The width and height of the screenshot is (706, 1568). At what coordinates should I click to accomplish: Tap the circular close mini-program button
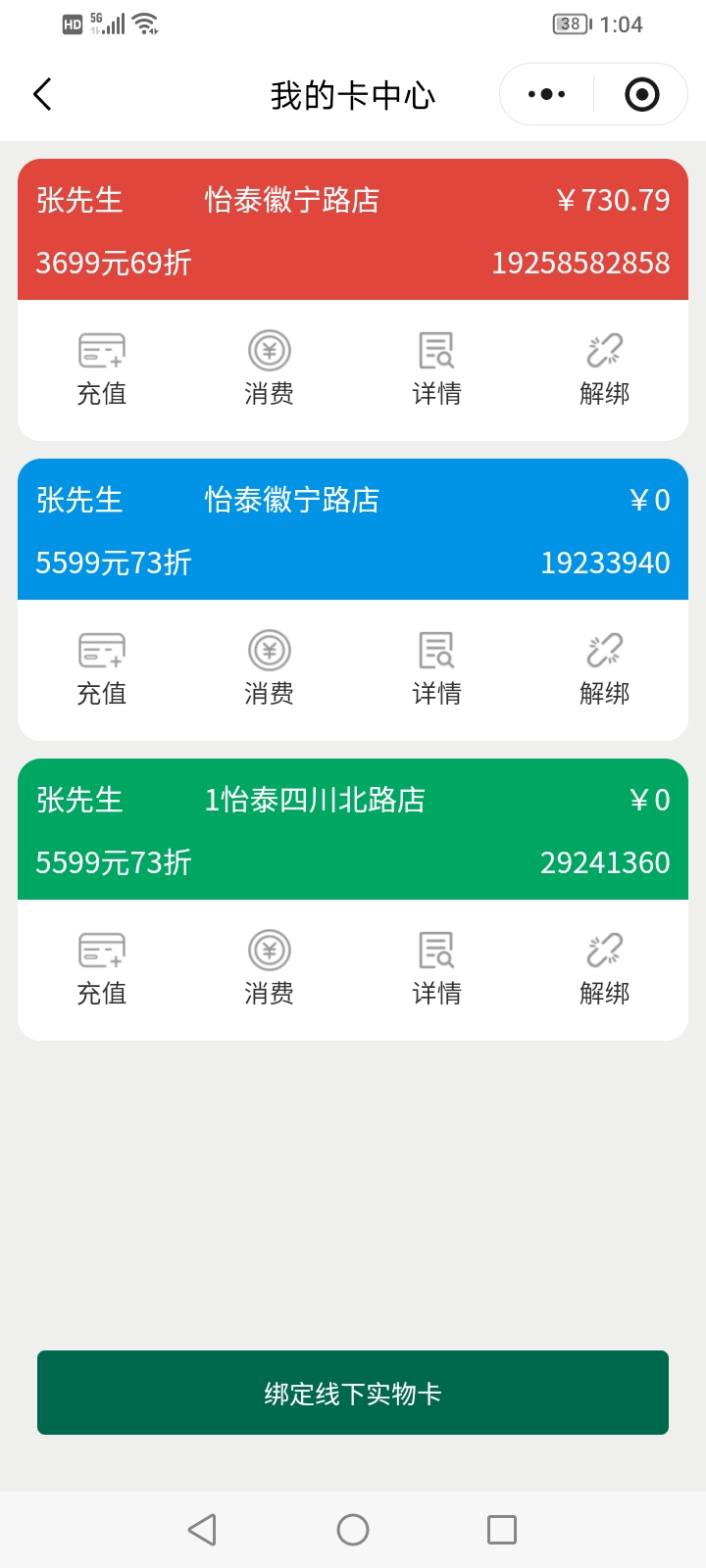pos(641,94)
